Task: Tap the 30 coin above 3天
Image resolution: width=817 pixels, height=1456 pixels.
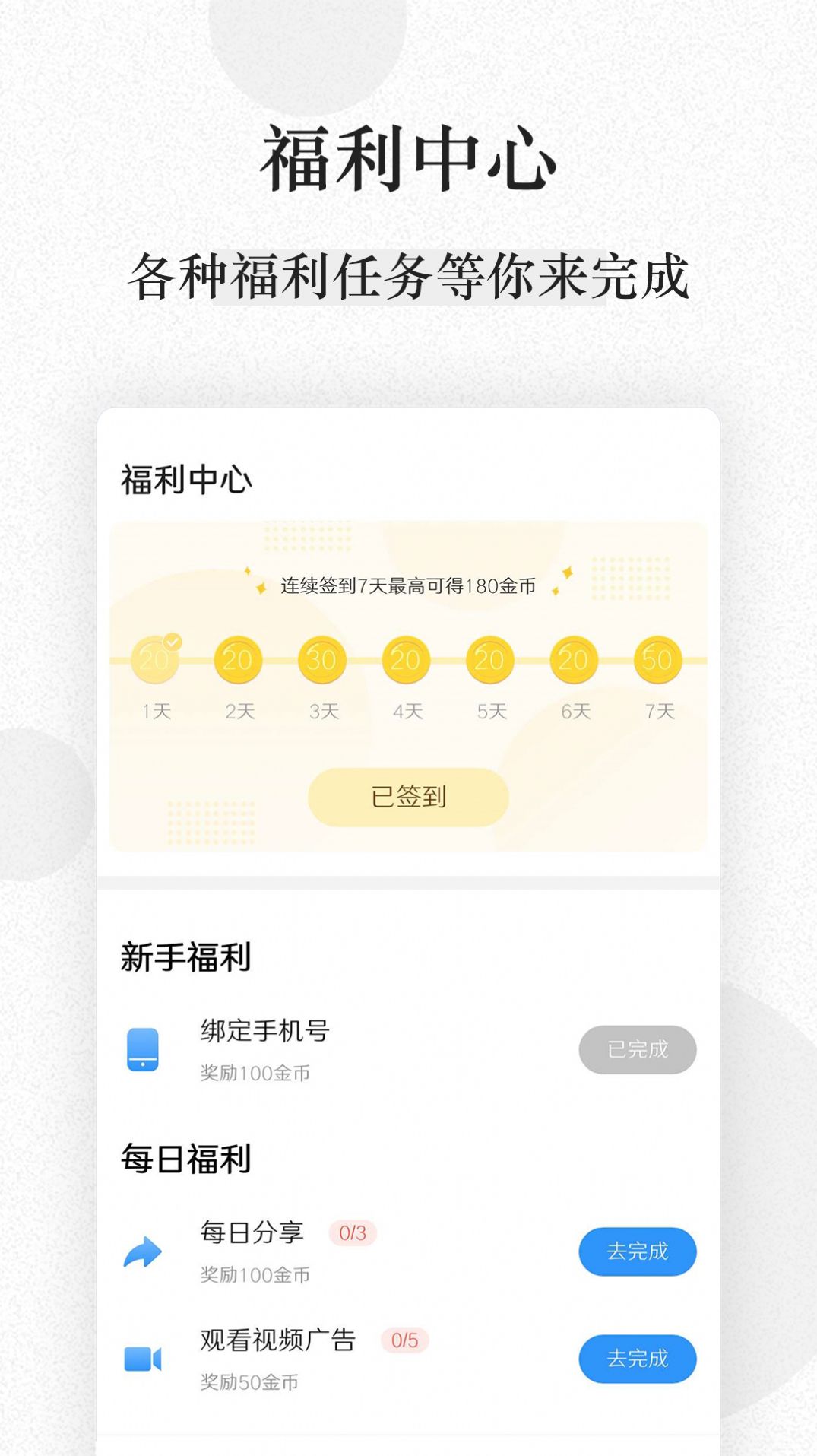Action: pos(322,660)
